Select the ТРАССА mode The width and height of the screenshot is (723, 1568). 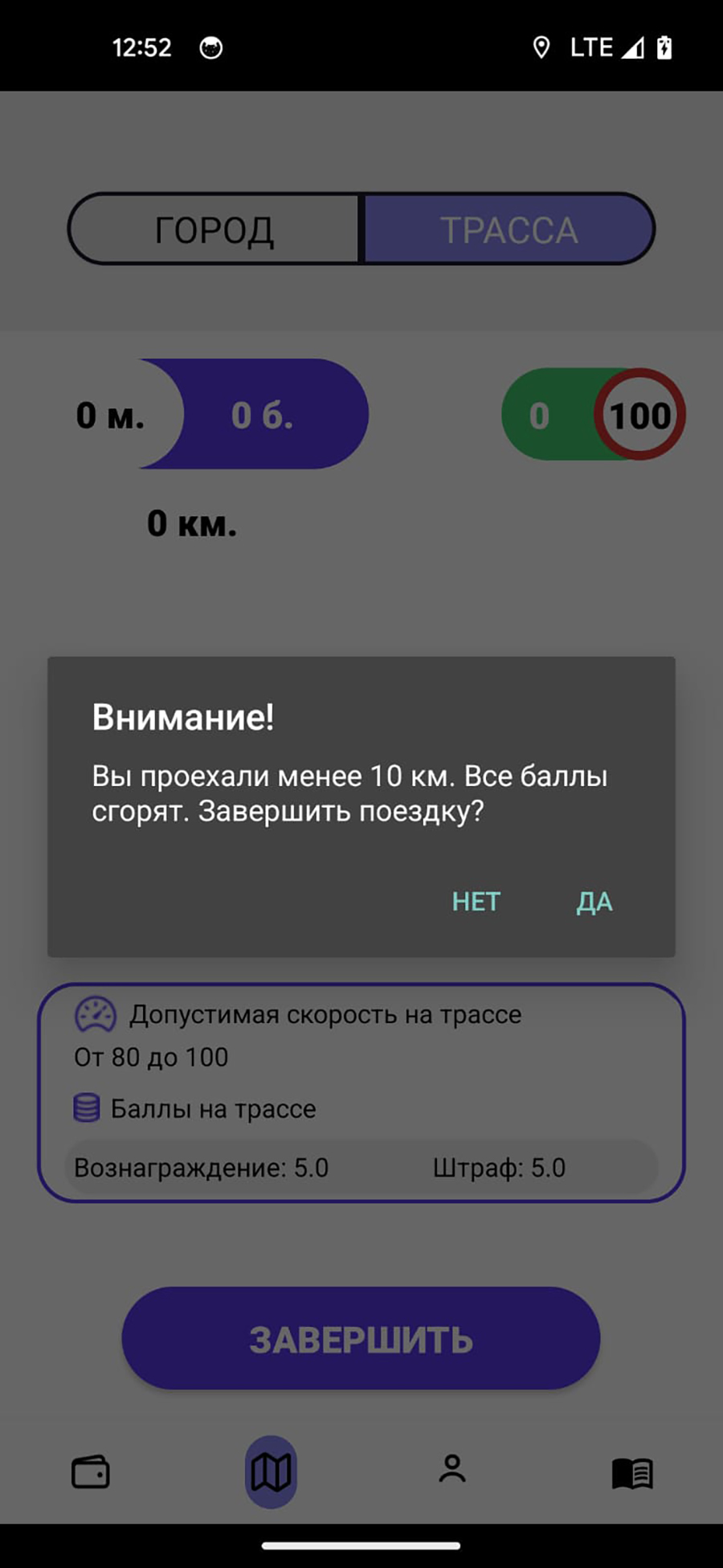click(x=509, y=230)
